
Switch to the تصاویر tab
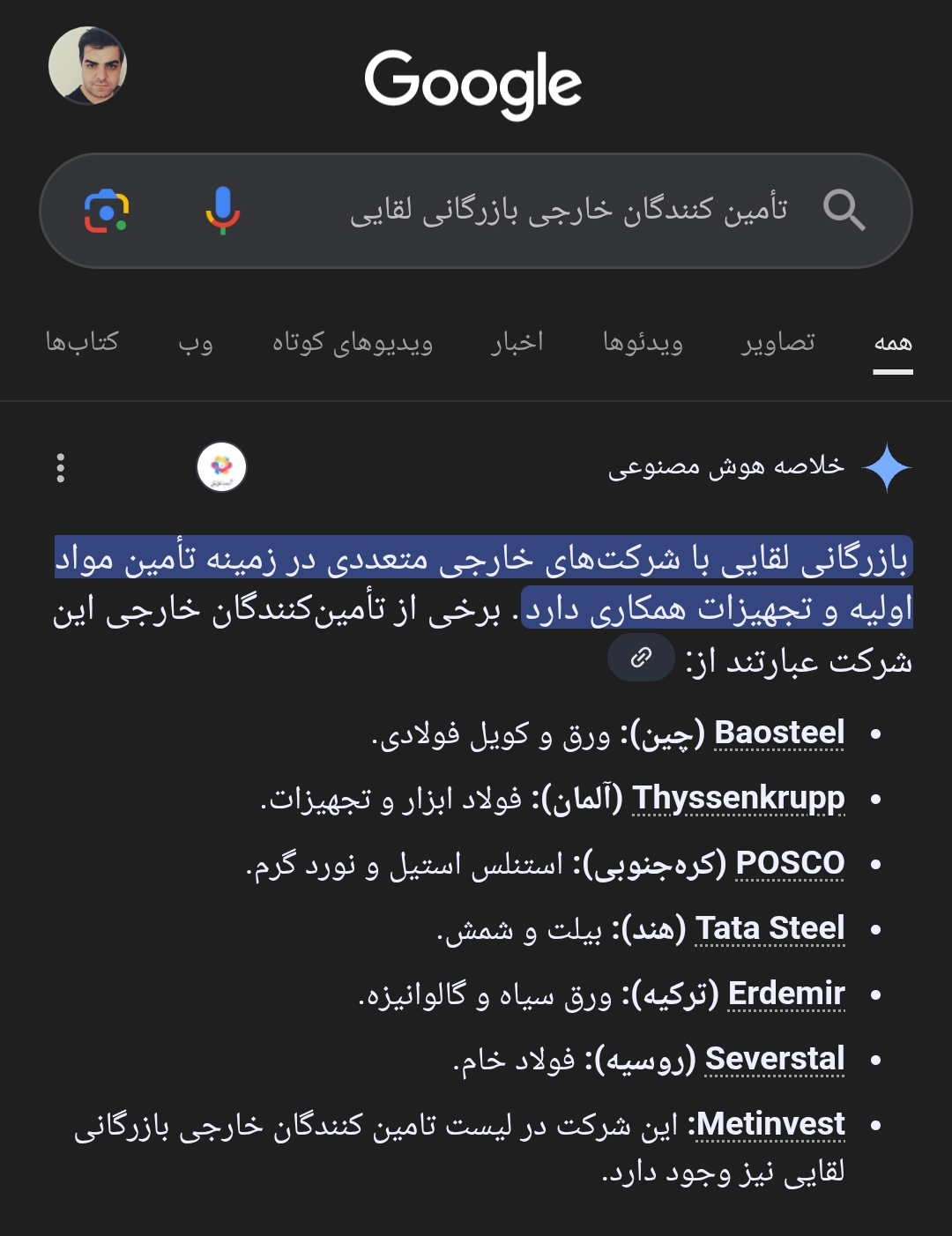coord(778,342)
